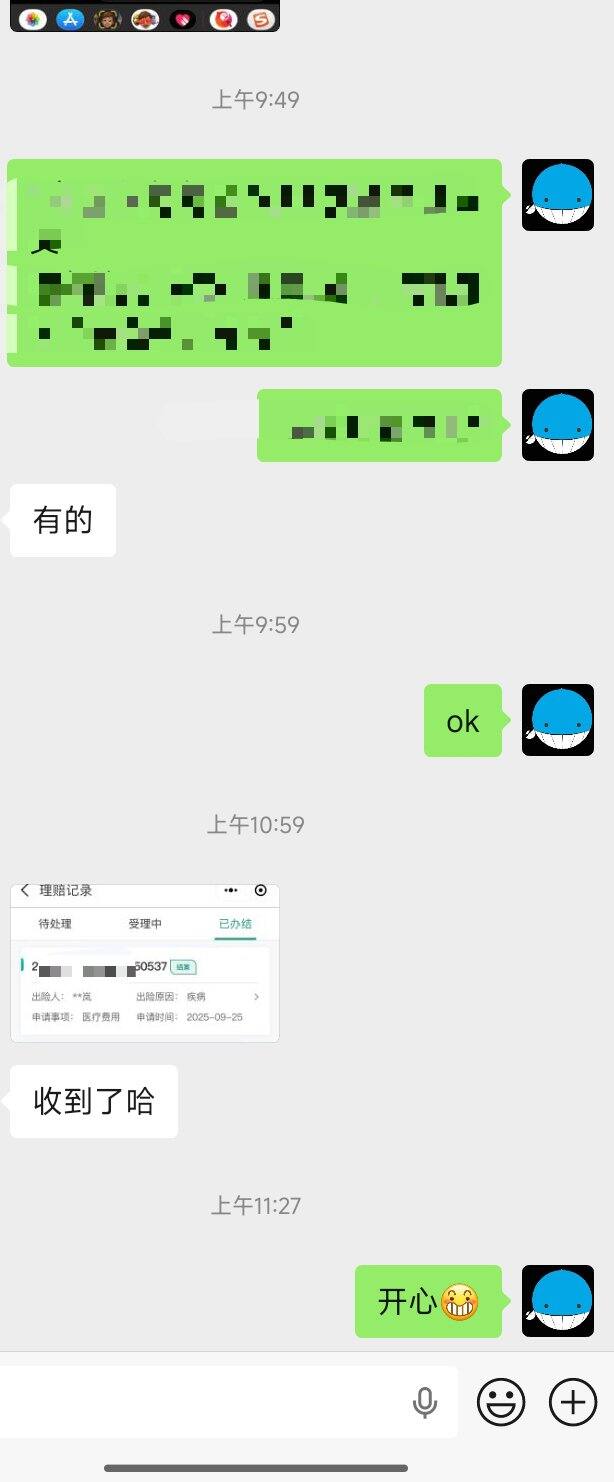Tap the message text input field
Screen dimensions: 614x1482
(x=200, y=1402)
